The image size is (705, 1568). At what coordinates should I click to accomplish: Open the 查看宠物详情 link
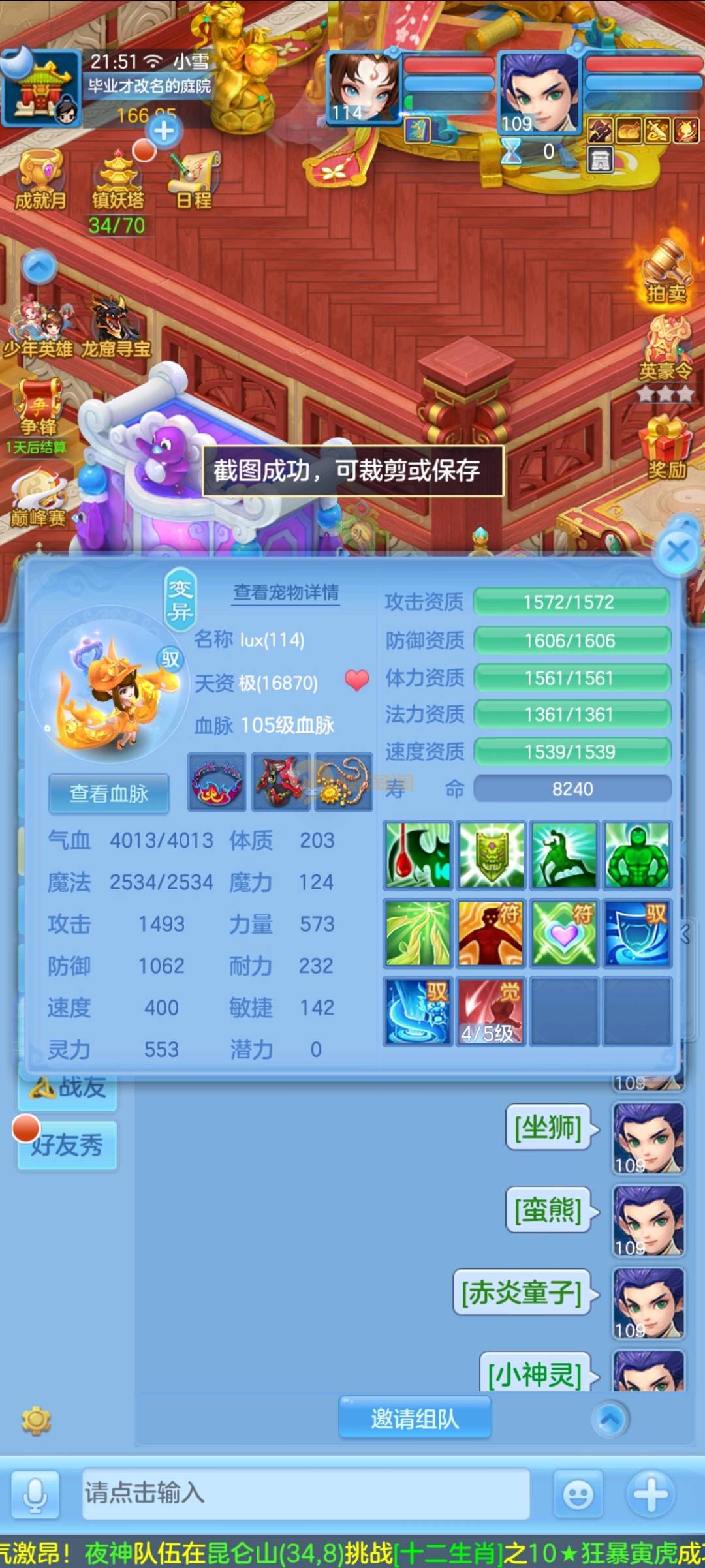click(x=286, y=592)
